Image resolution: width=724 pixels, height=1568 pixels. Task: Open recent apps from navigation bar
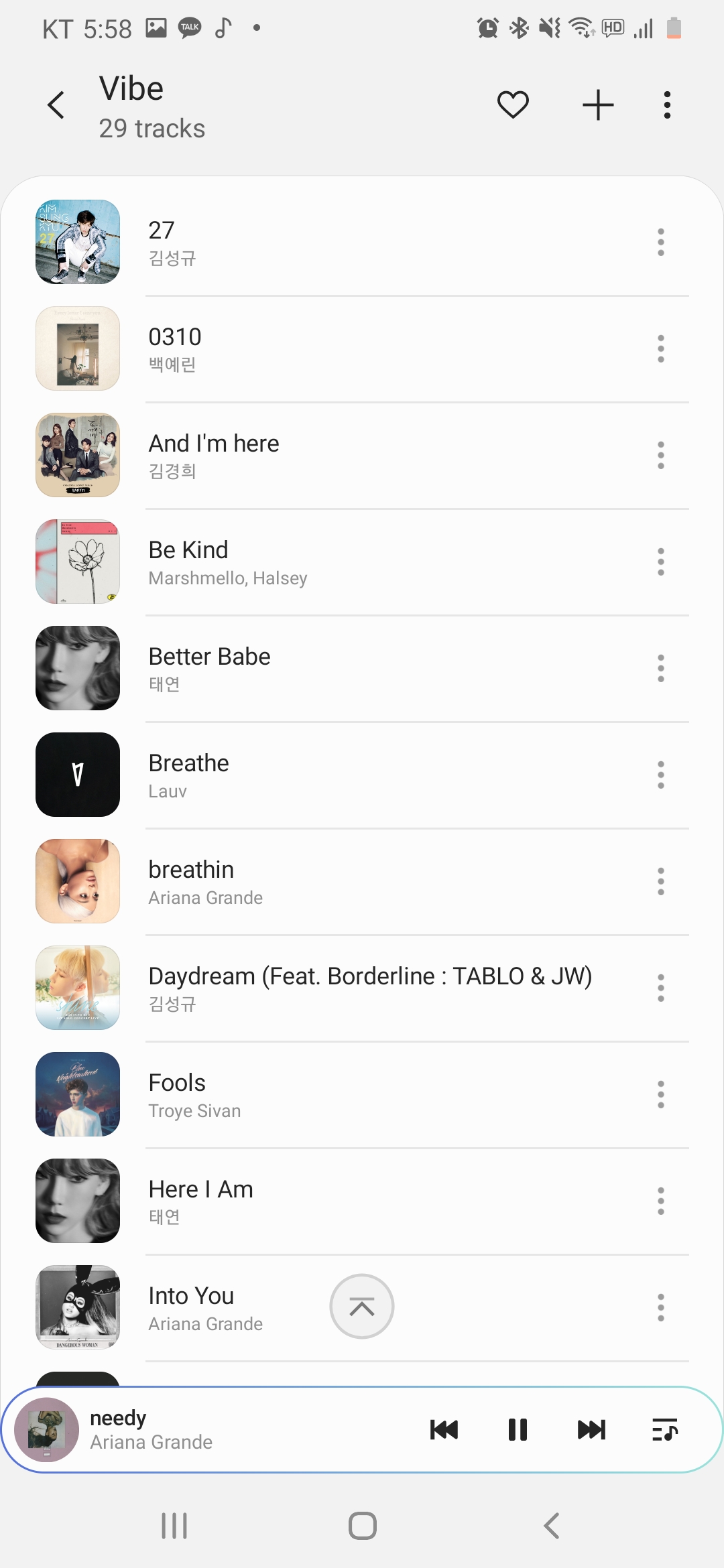(x=174, y=1526)
